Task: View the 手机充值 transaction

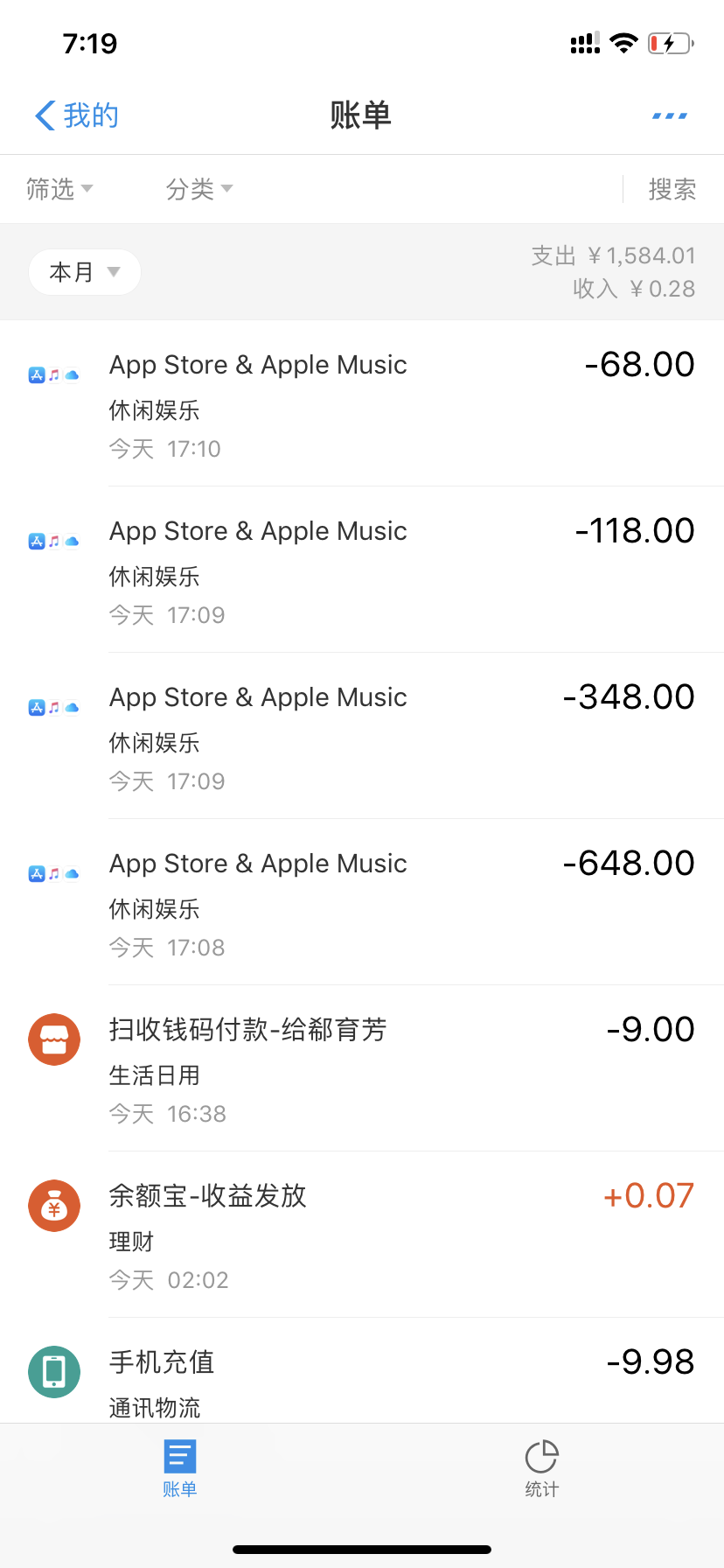Action: pyautogui.click(x=362, y=1378)
